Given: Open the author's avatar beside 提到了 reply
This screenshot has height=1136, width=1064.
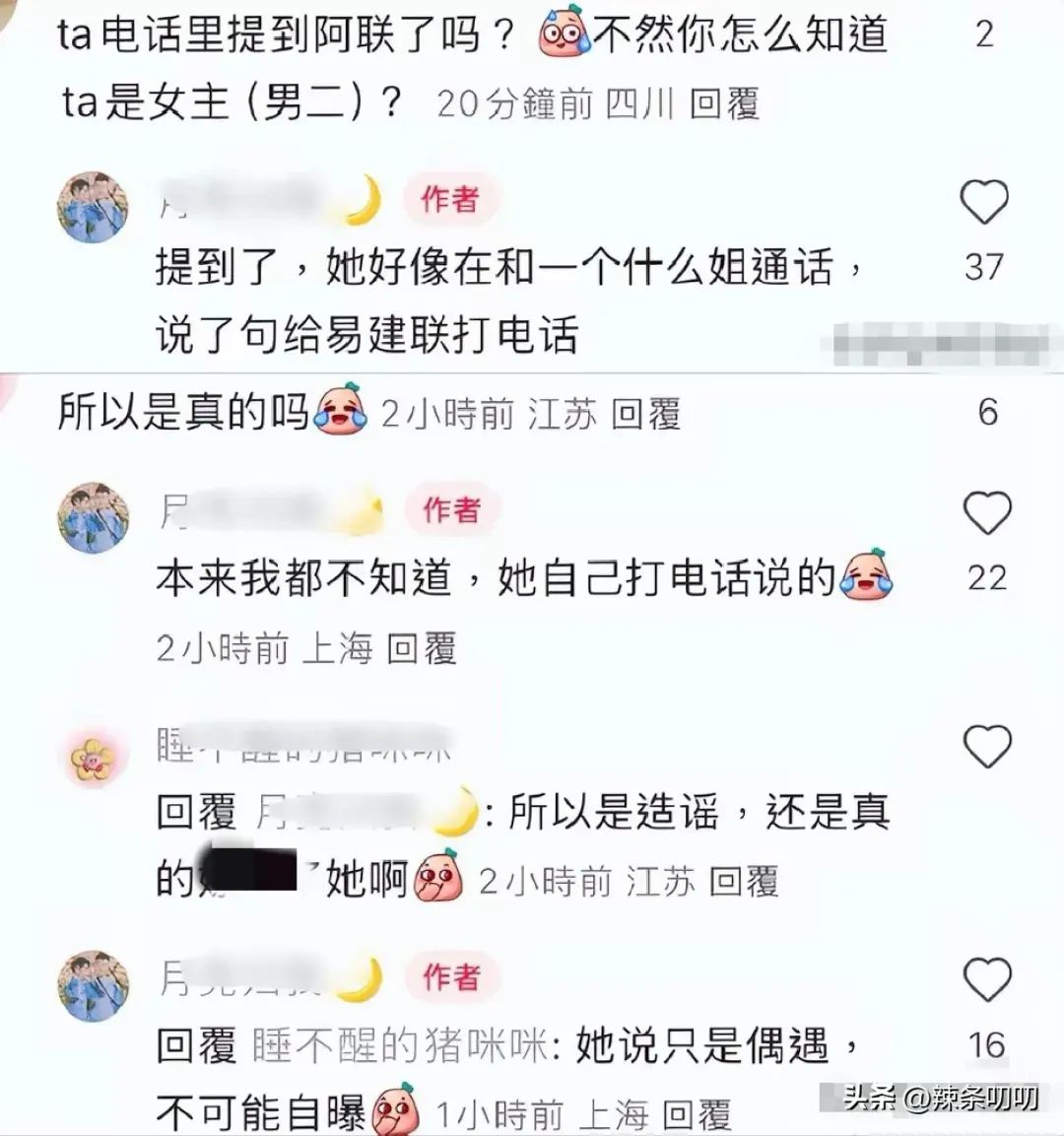Looking at the screenshot, I should pos(94,207).
